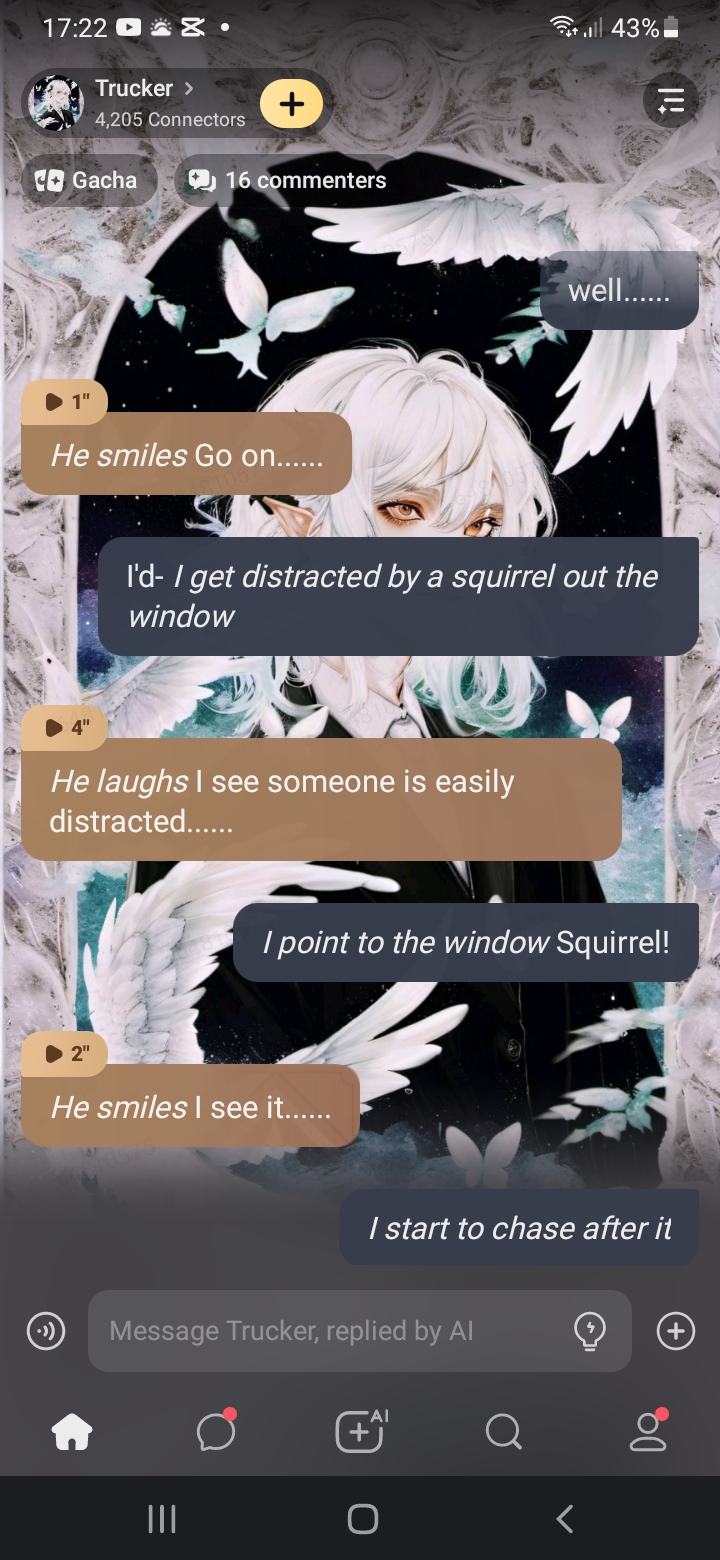This screenshot has height=1560, width=720.
Task: Open Trucker's character profile
Action: coord(140,102)
